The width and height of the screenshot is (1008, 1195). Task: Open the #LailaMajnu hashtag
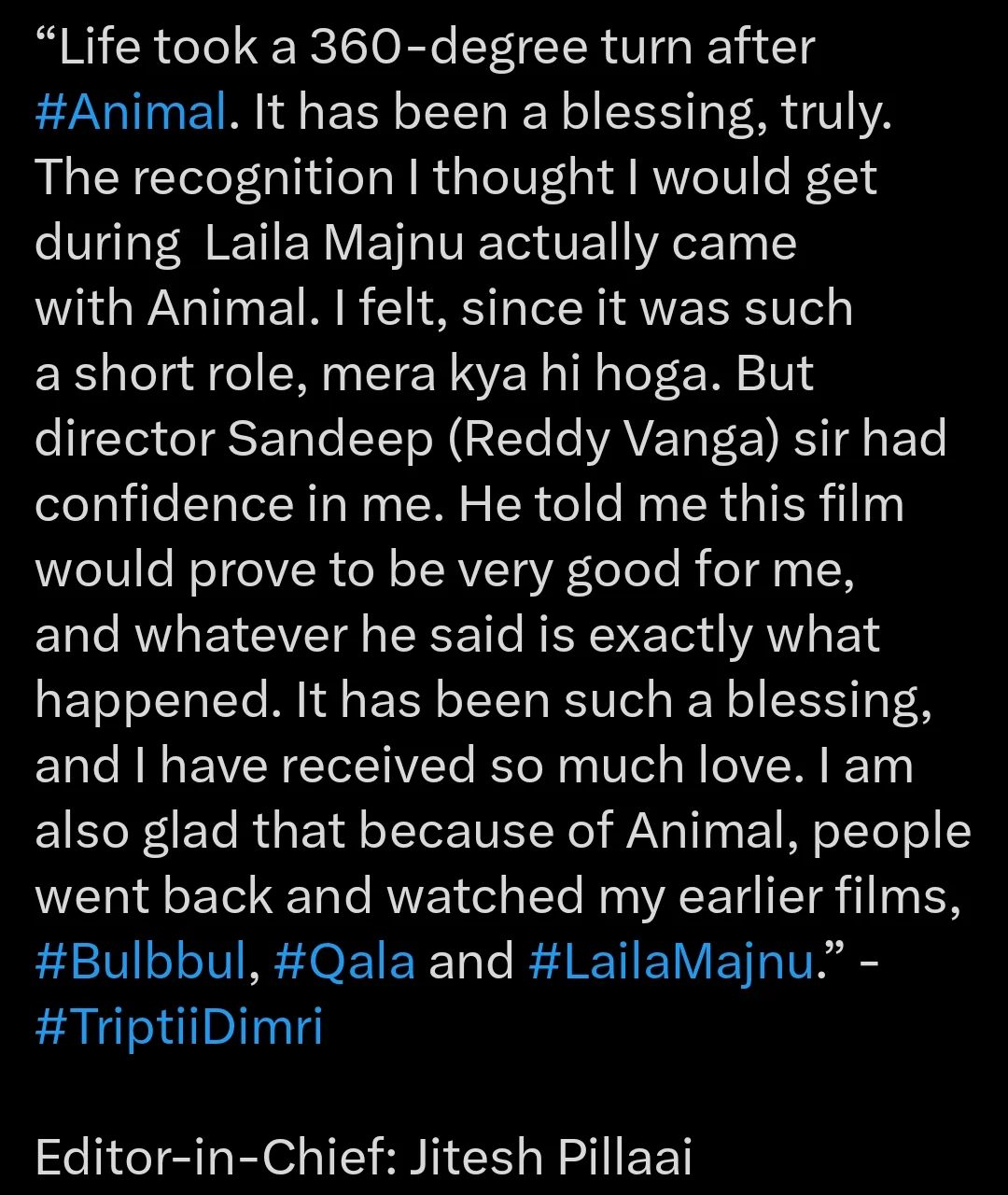[670, 963]
